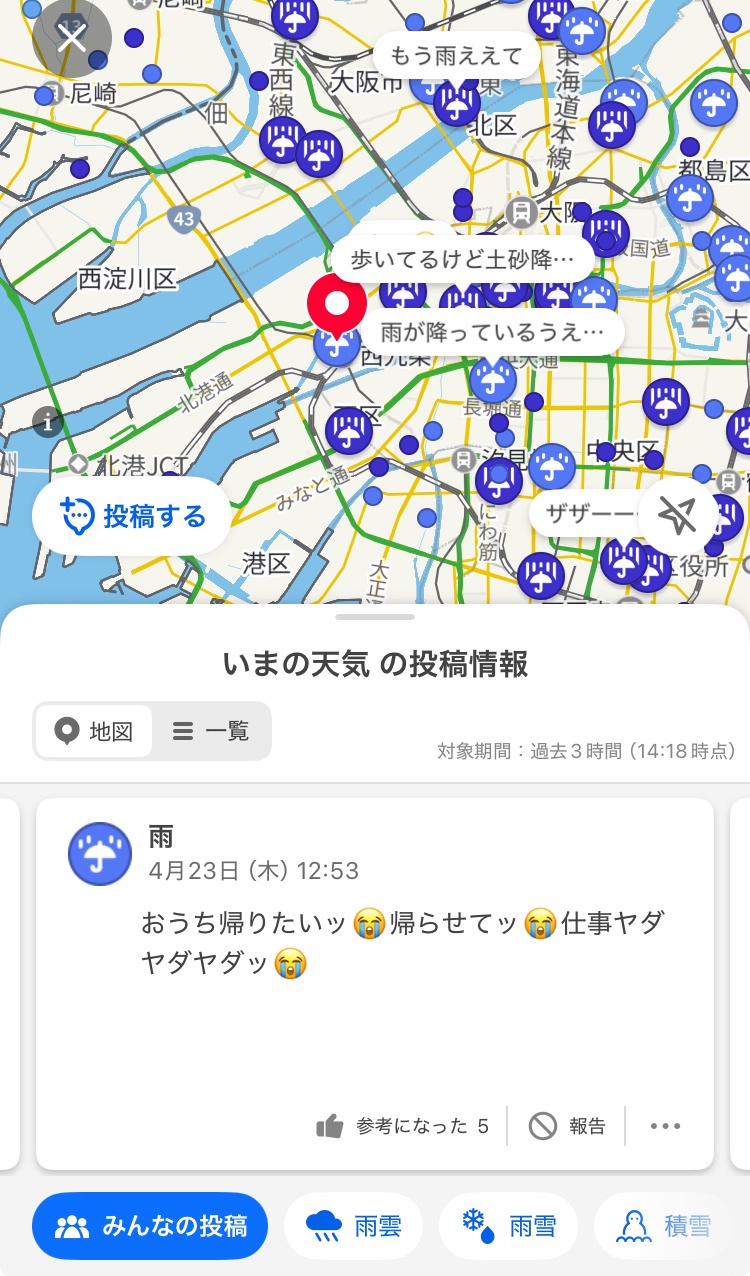Switch to the 雨雪 layer
750x1276 pixels.
click(x=508, y=1226)
